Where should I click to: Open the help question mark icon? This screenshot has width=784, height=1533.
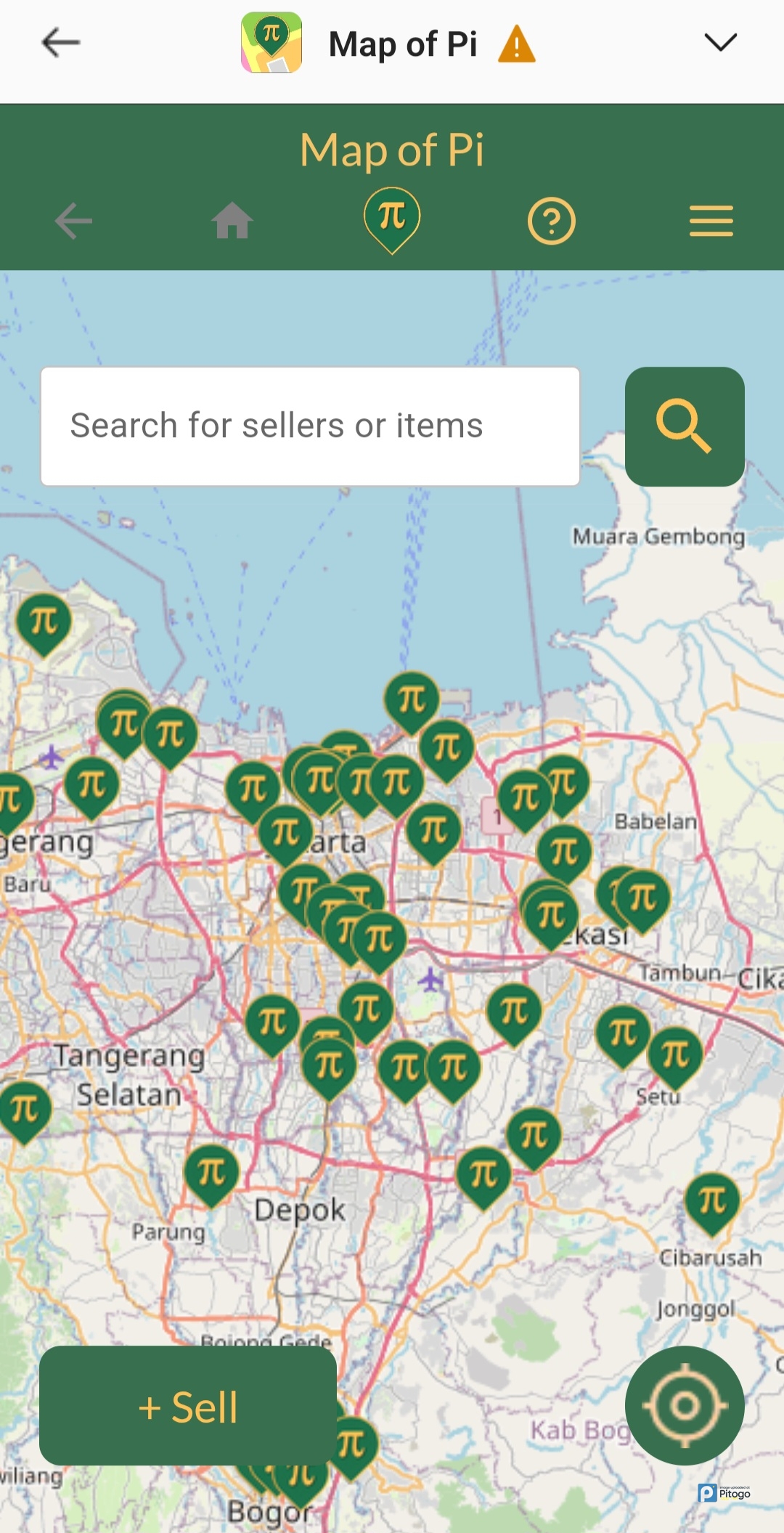pyautogui.click(x=552, y=221)
